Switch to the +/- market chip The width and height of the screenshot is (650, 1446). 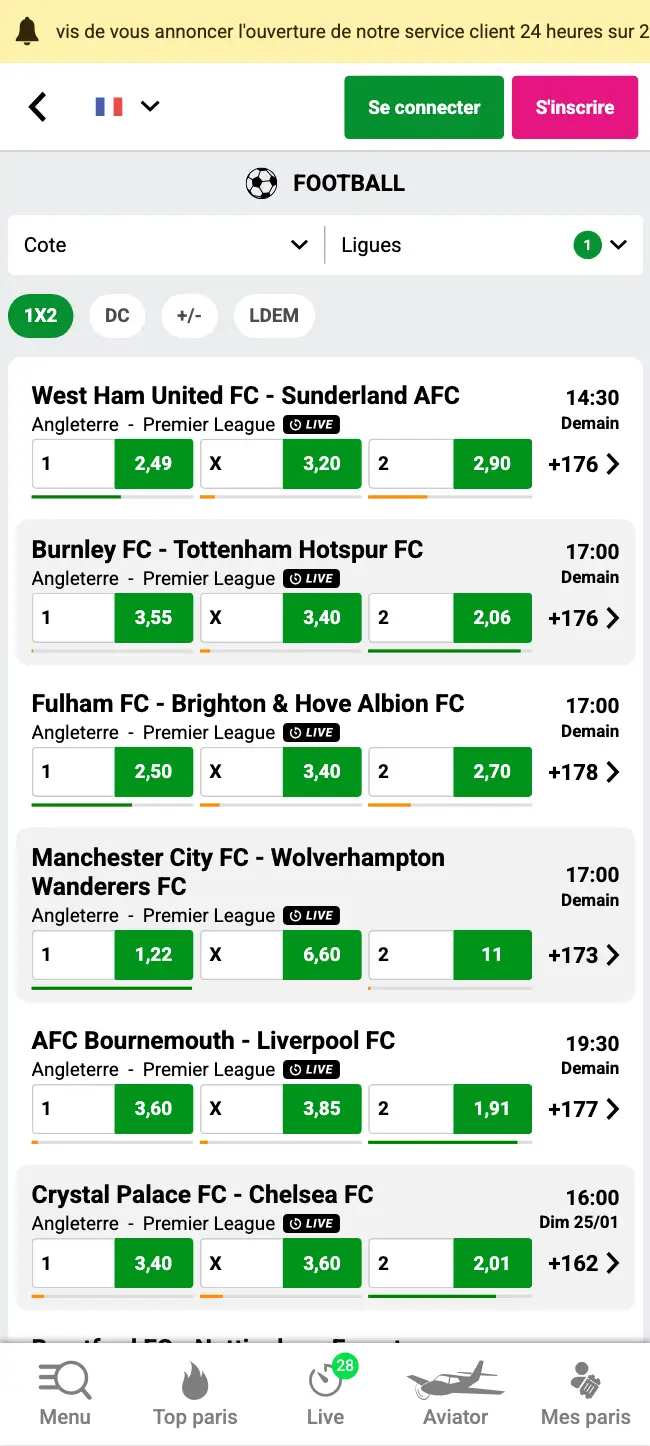coord(189,316)
